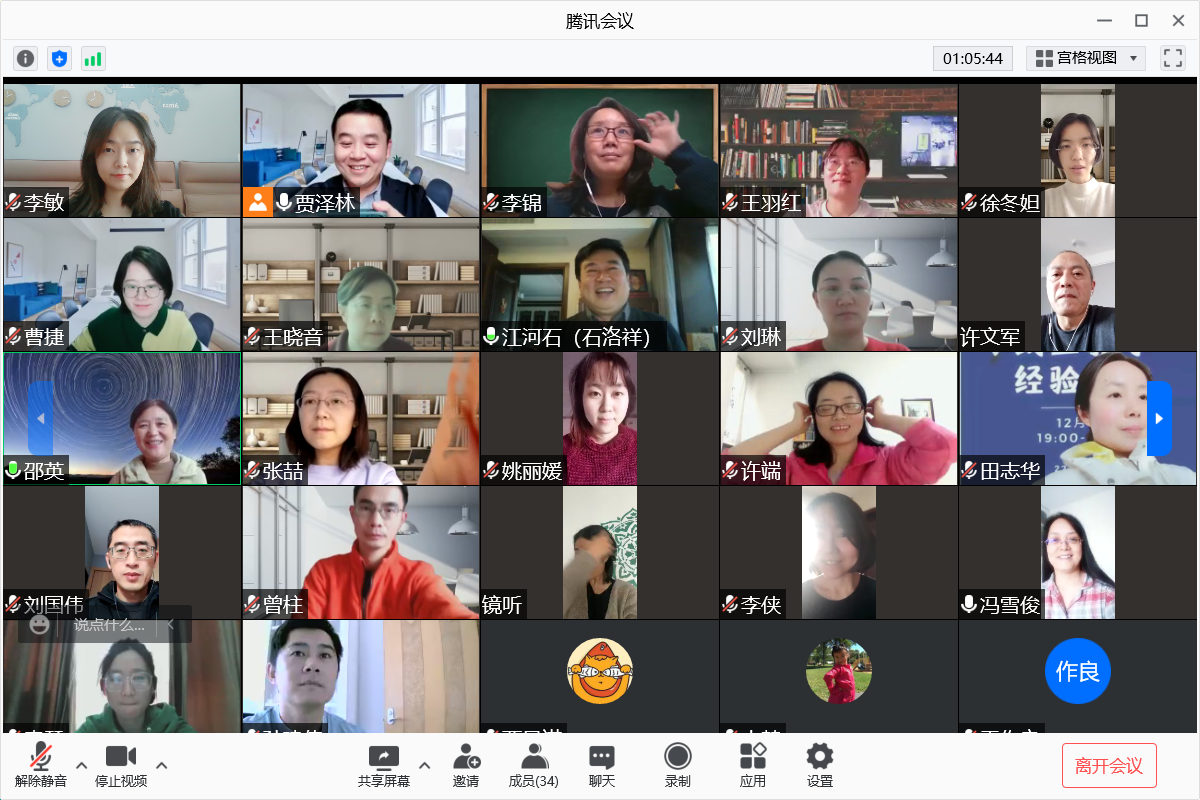Expand the audio options arrow beside 解除静音
The height and width of the screenshot is (800, 1200).
tap(82, 766)
